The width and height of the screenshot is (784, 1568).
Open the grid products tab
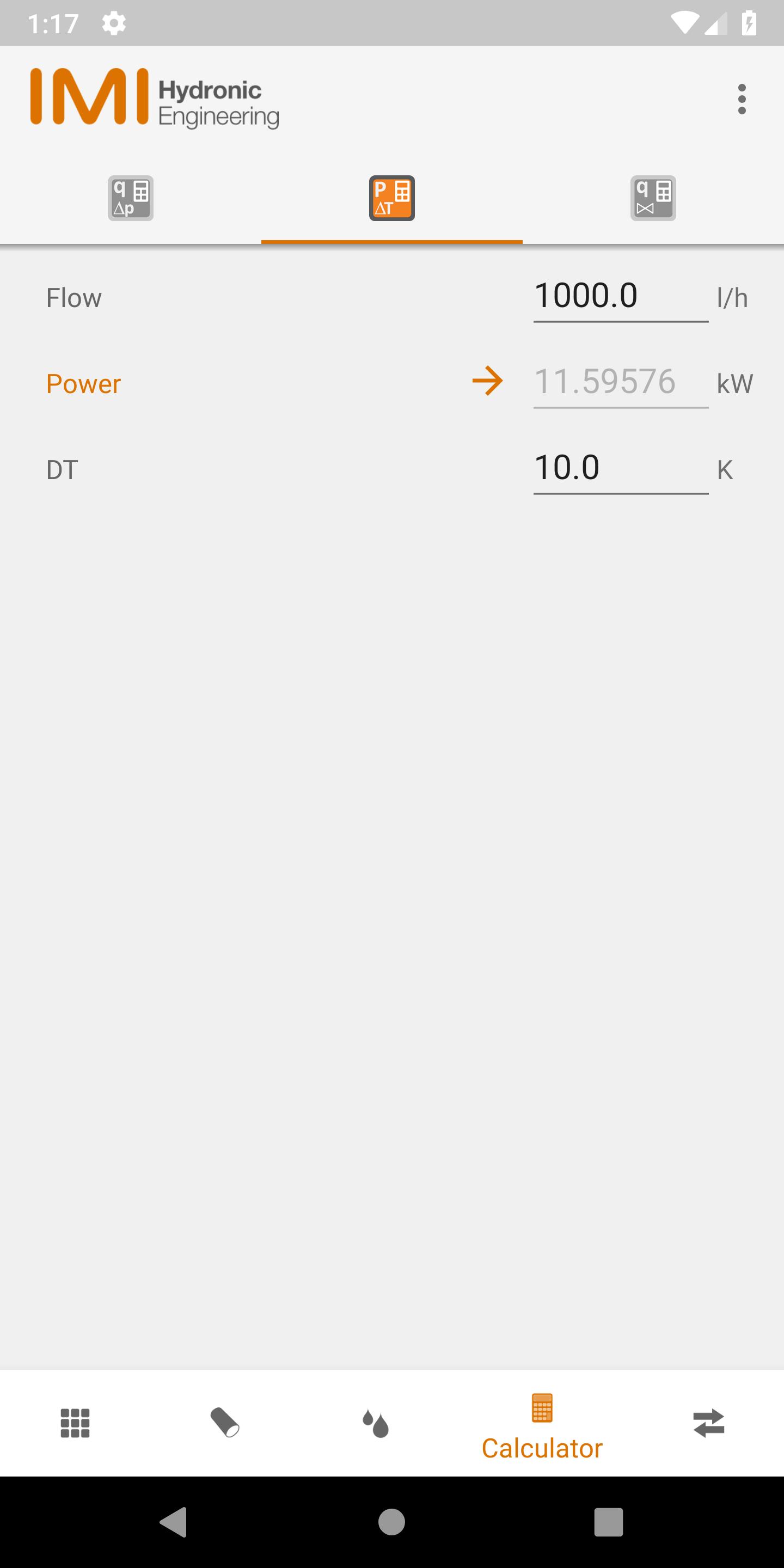75,1423
